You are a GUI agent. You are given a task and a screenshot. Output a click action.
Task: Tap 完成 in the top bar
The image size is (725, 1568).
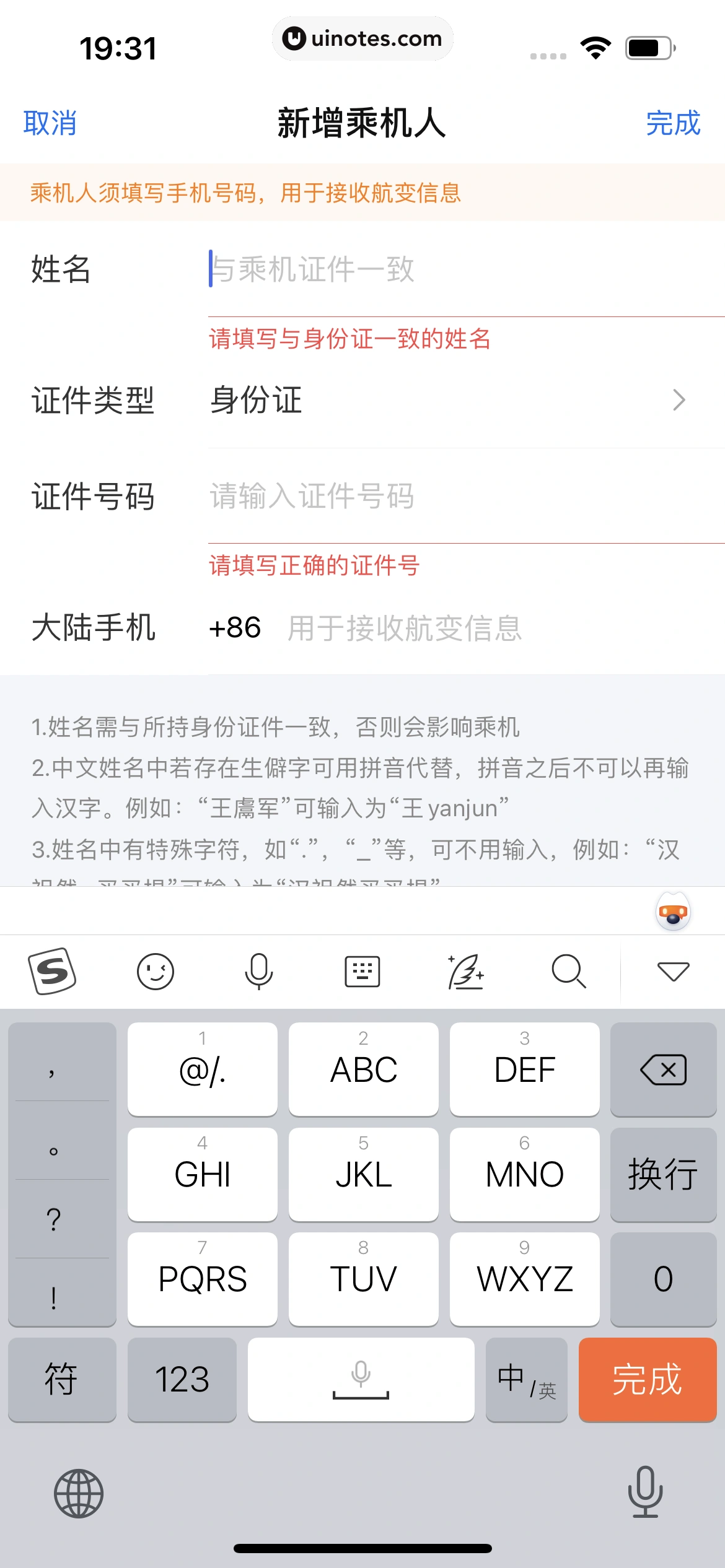point(673,123)
